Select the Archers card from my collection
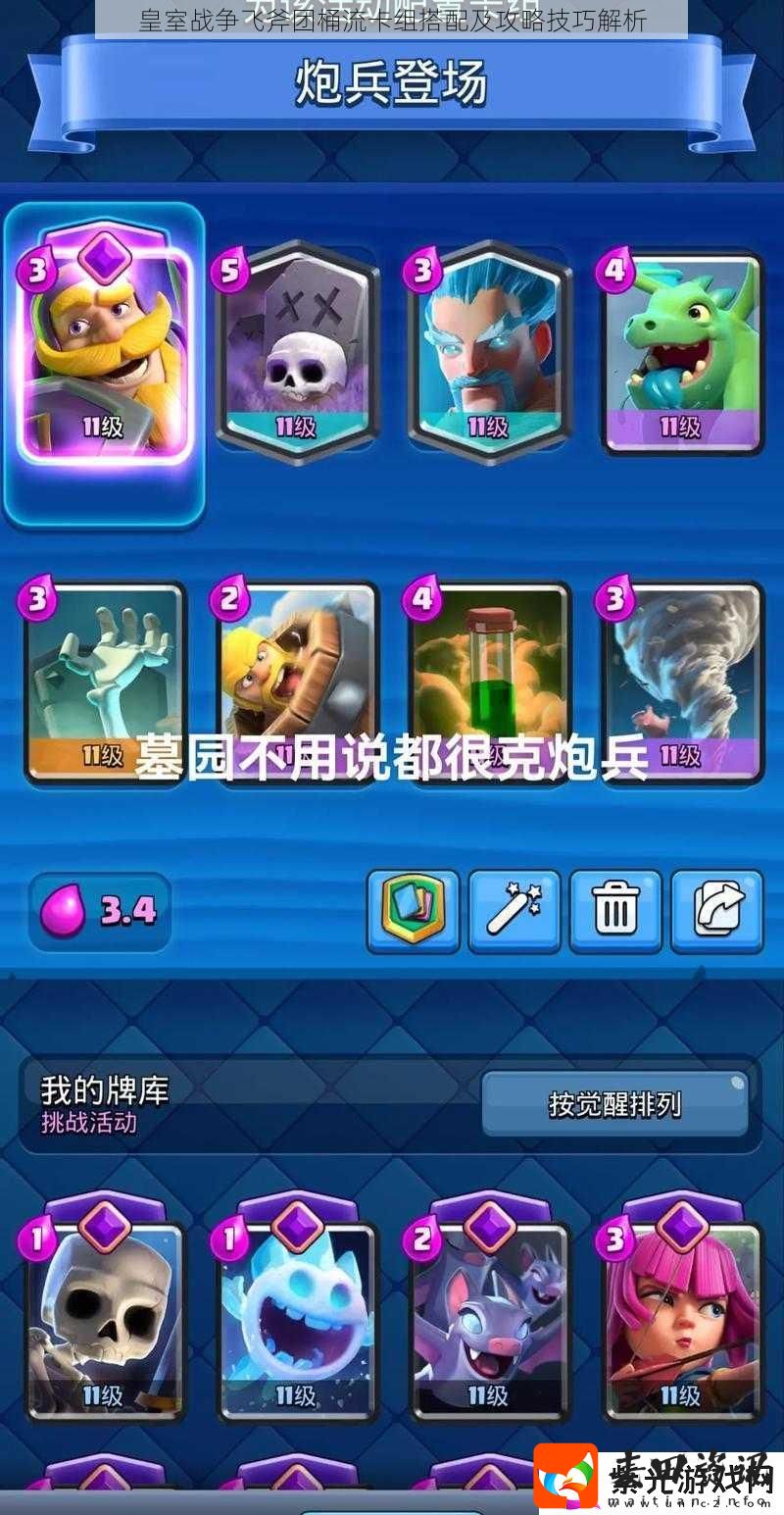Viewport: 784px width, 1515px height. click(x=682, y=1319)
